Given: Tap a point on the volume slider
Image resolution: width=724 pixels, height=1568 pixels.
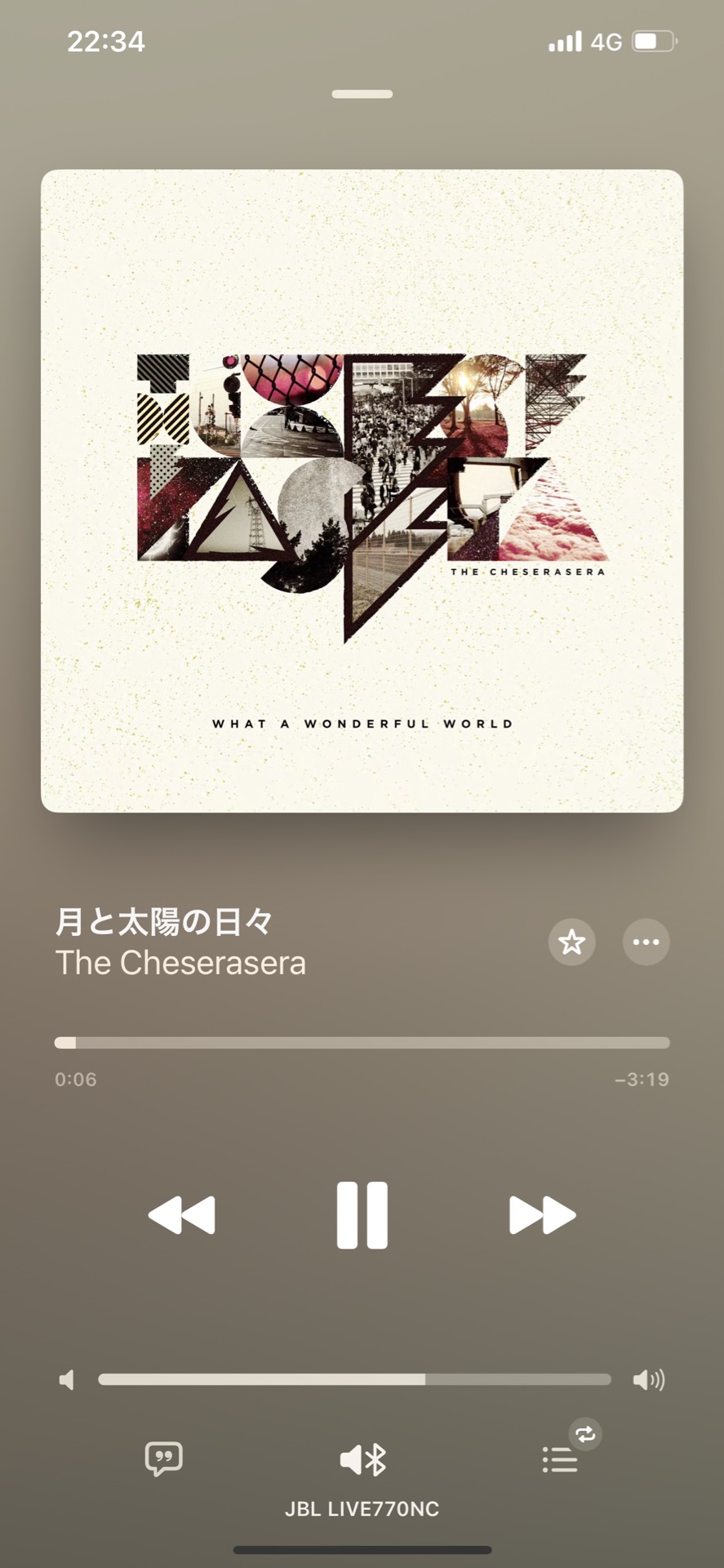Looking at the screenshot, I should (354, 1379).
